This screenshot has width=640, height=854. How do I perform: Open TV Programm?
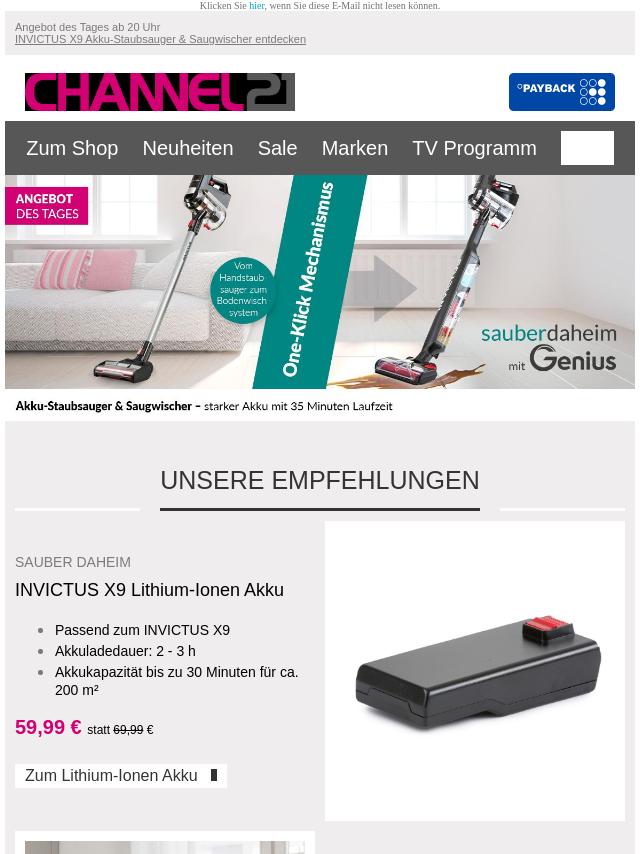tap(474, 148)
